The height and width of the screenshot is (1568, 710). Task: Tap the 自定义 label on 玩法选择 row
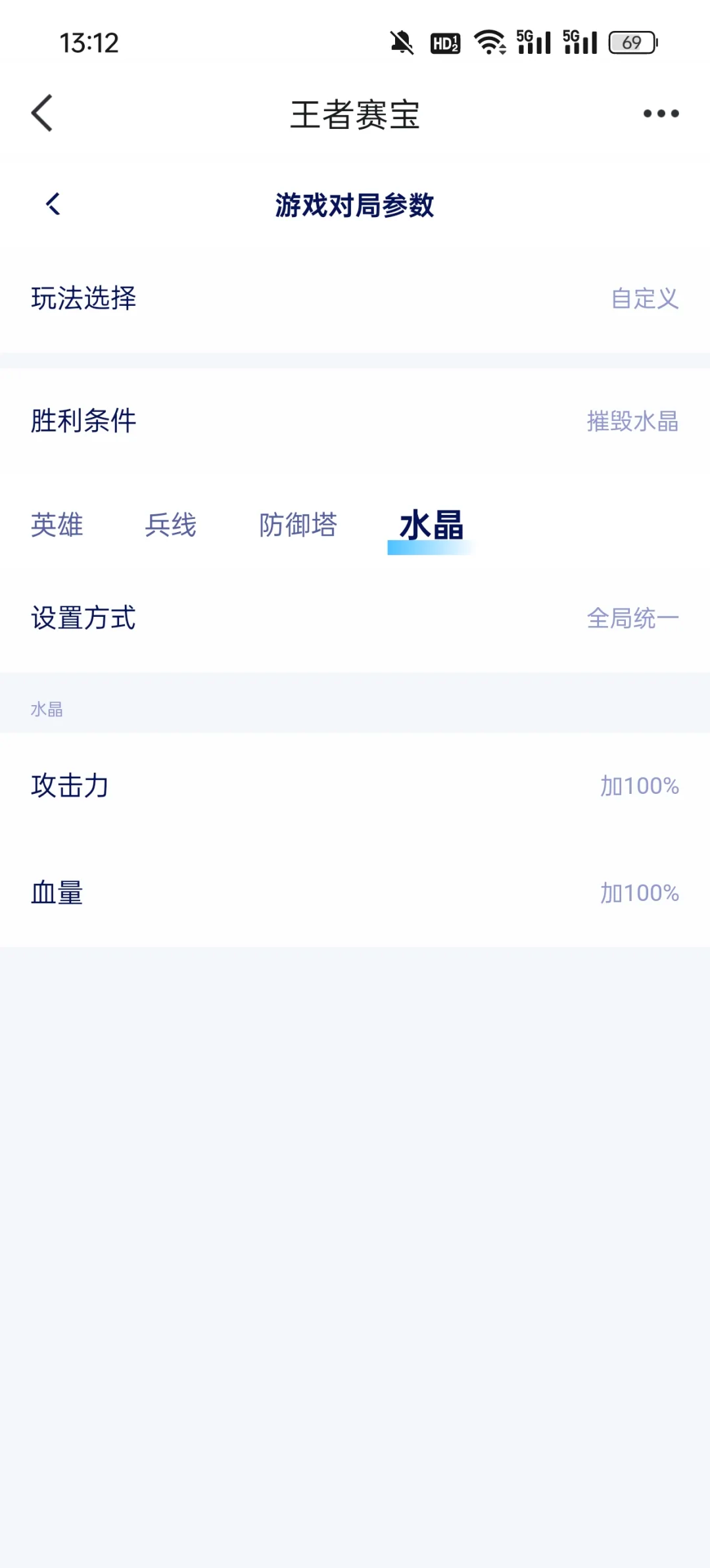click(x=645, y=299)
